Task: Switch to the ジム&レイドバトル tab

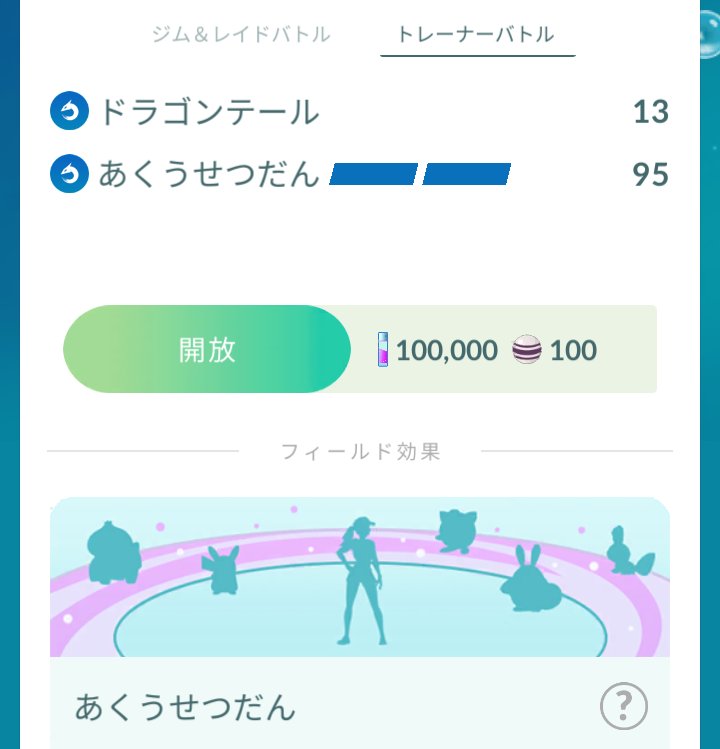Action: 241,34
